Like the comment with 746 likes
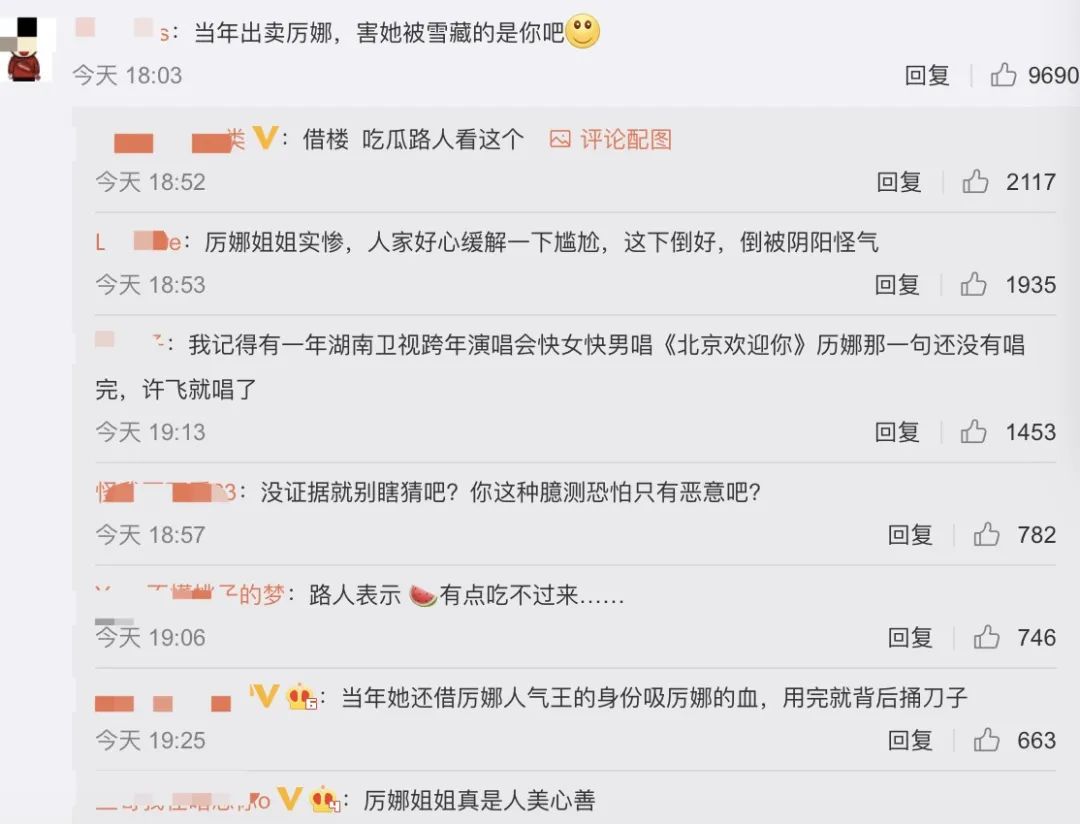The height and width of the screenshot is (824, 1080). (x=987, y=638)
